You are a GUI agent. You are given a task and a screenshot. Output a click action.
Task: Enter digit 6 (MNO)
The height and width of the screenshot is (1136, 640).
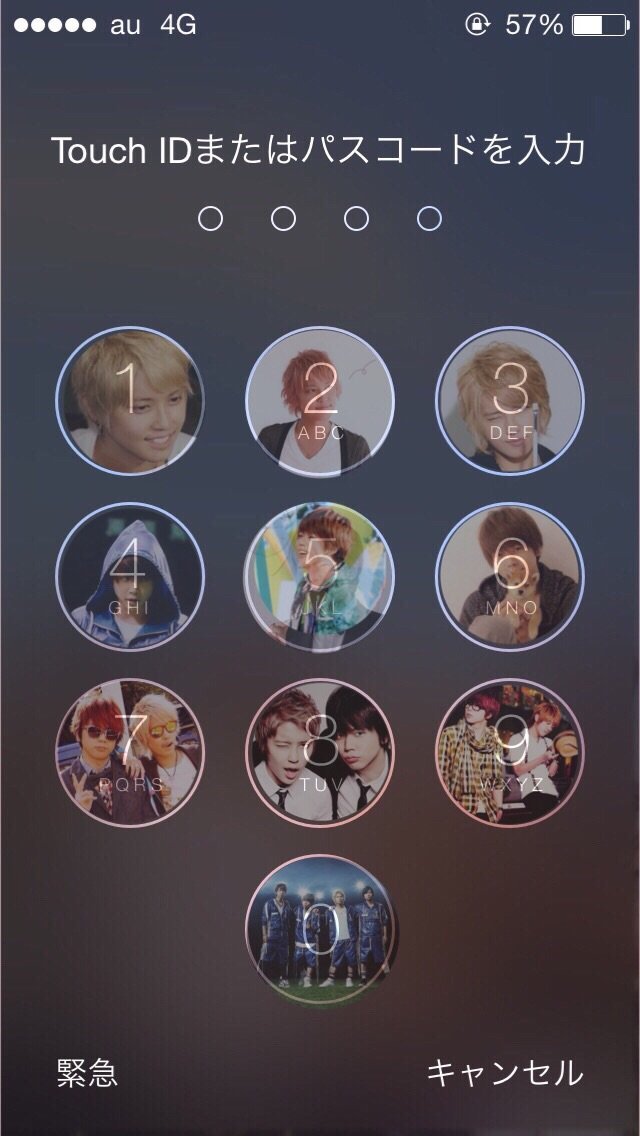pos(510,576)
